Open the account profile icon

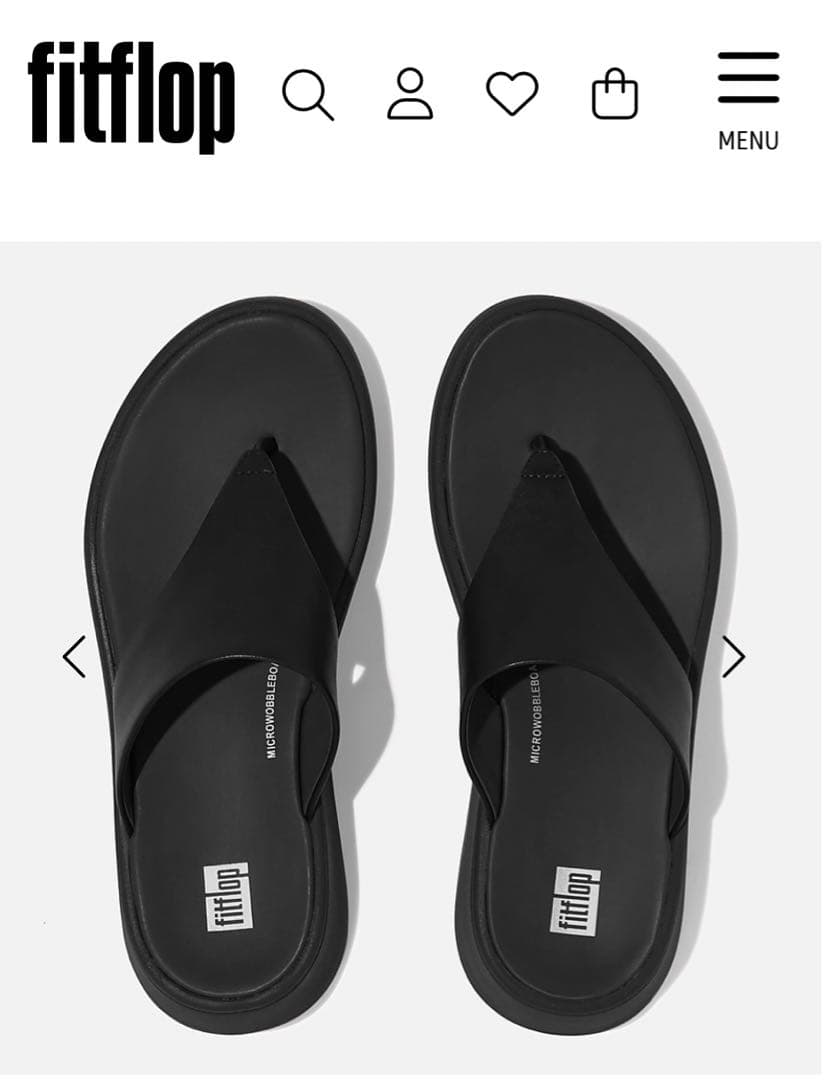click(410, 95)
